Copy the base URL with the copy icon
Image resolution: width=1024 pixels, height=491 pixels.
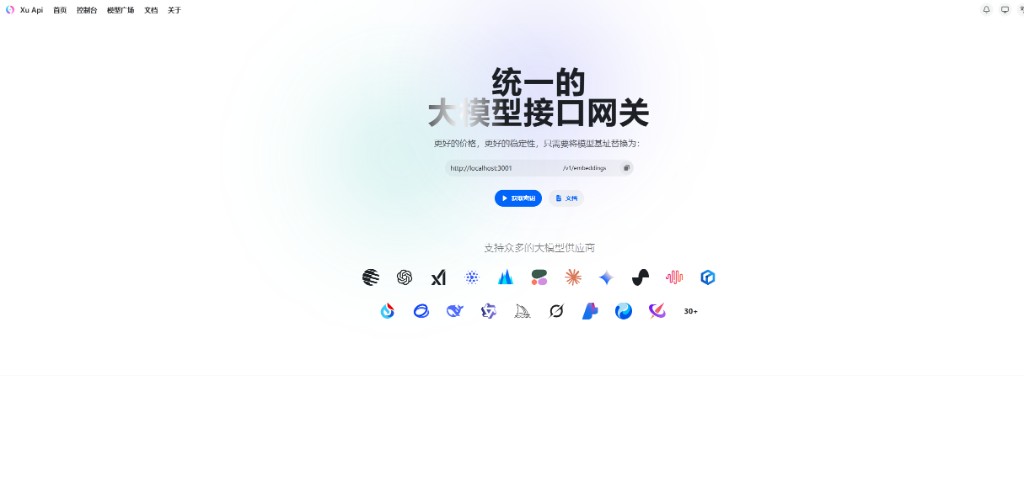coord(626,168)
